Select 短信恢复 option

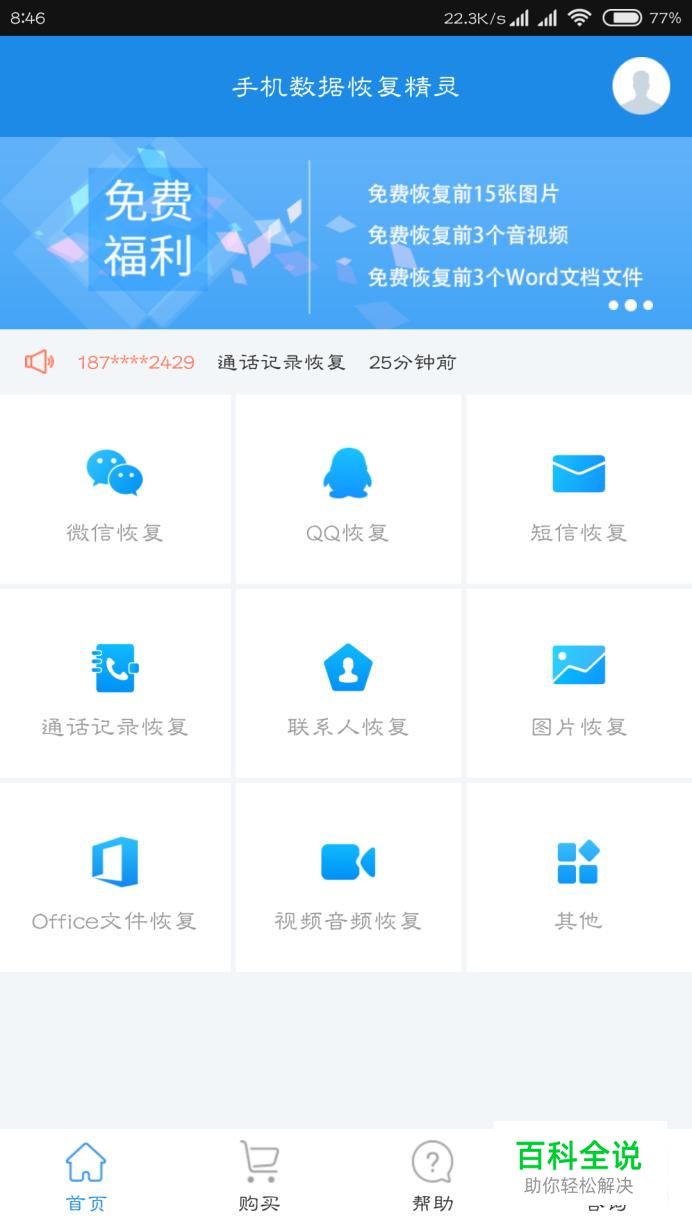pyautogui.click(x=578, y=490)
